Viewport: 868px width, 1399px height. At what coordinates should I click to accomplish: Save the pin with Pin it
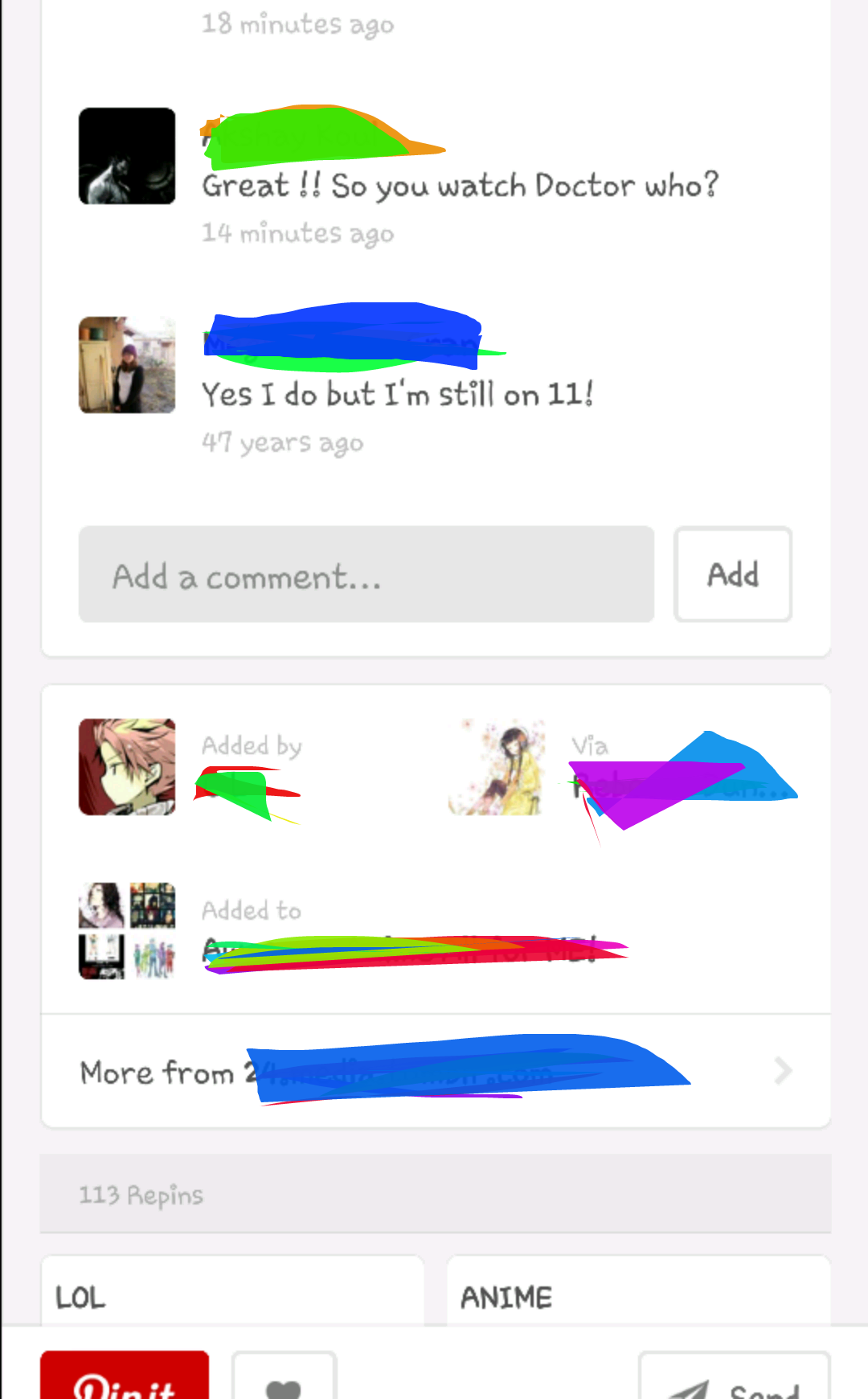125,1376
